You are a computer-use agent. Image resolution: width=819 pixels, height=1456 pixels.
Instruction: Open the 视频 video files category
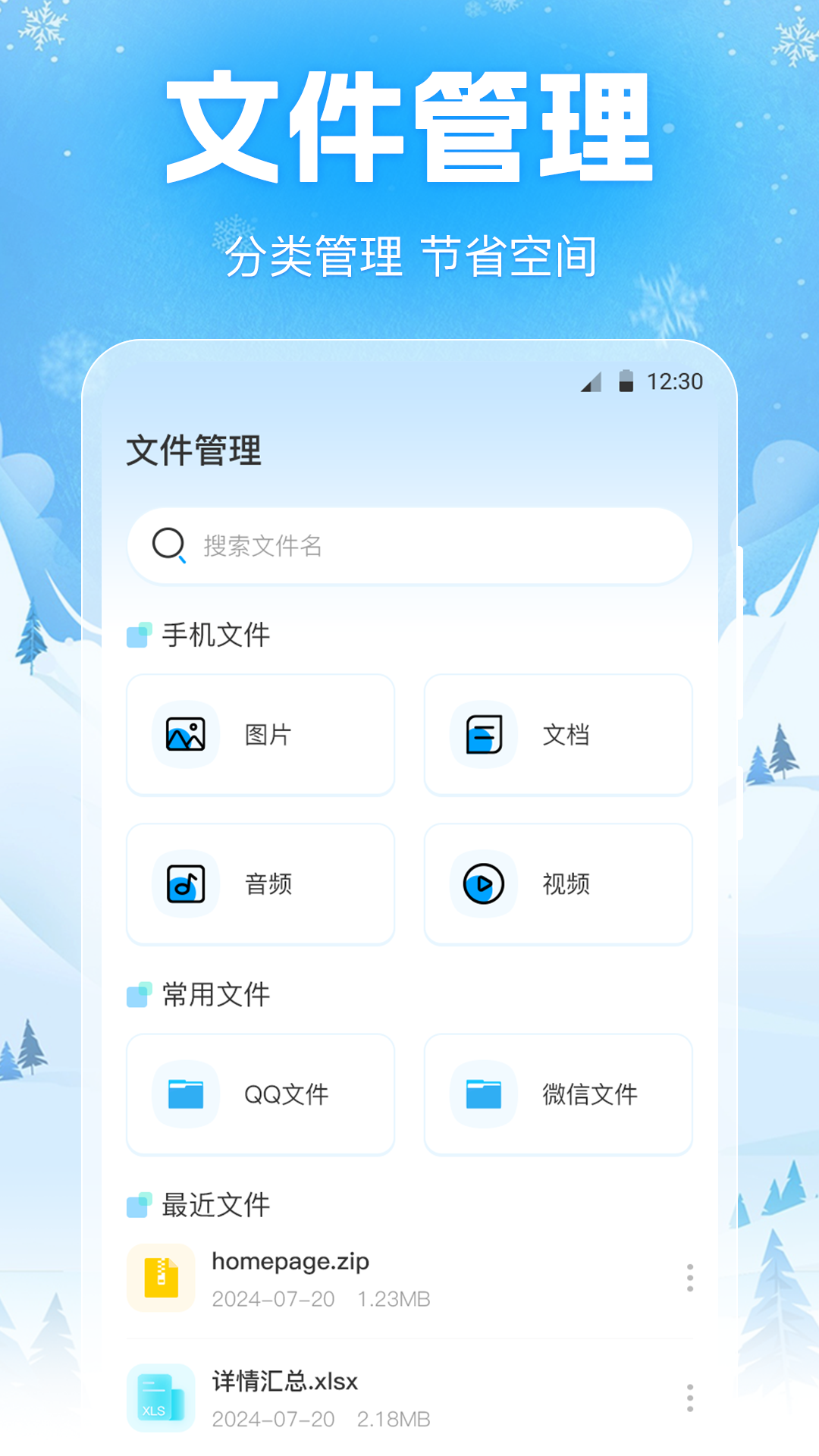(x=558, y=883)
